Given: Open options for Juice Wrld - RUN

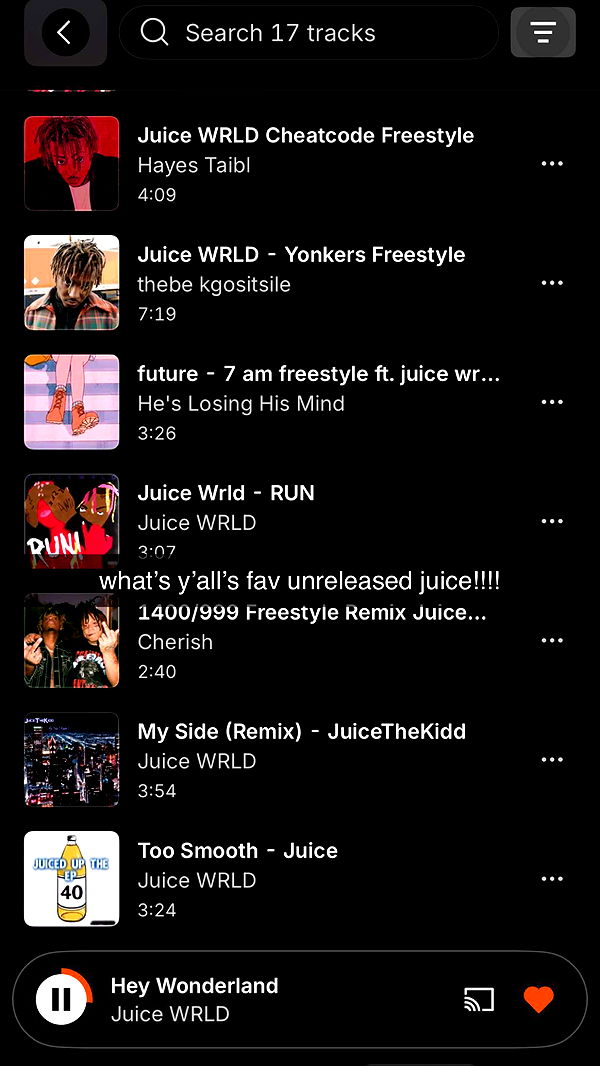Looking at the screenshot, I should coord(552,521).
